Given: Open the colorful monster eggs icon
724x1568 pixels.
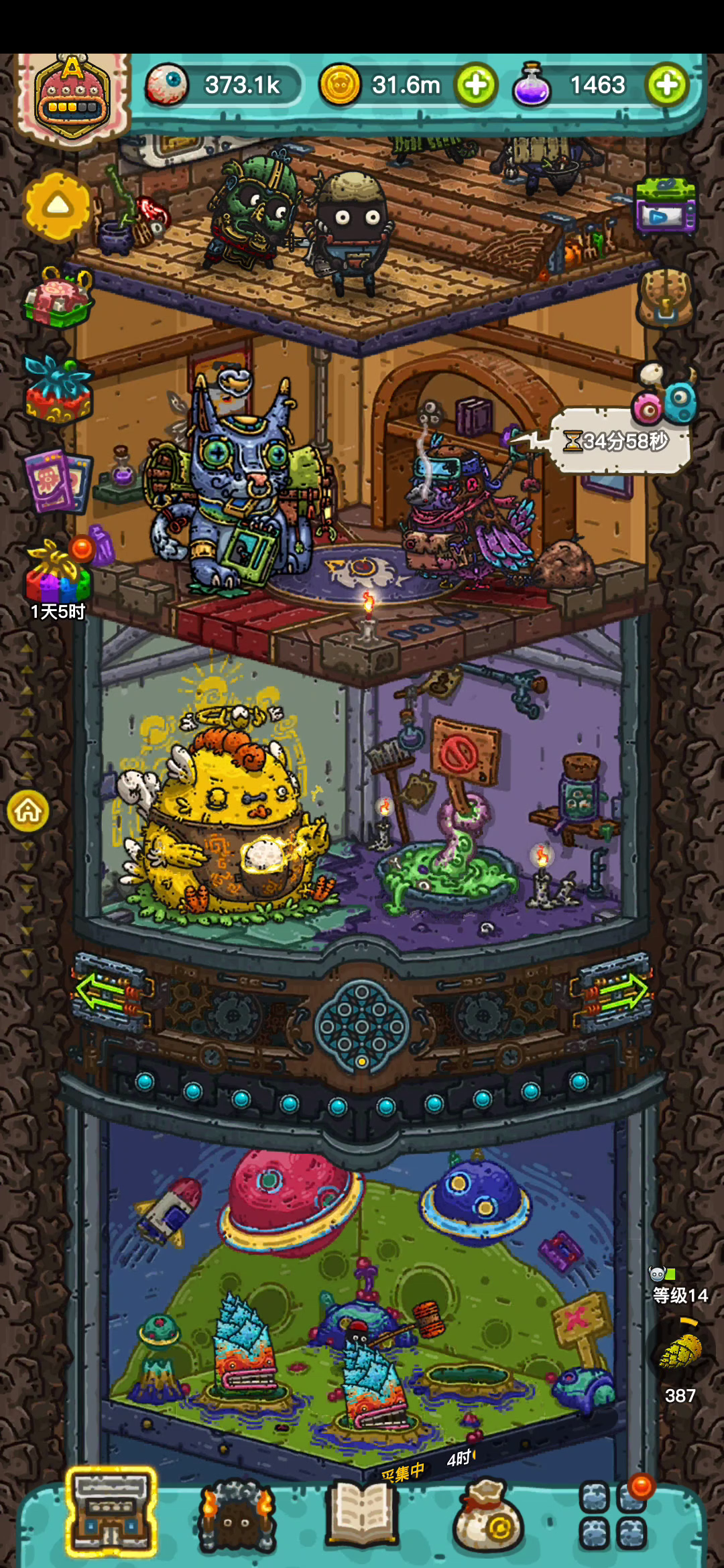Looking at the screenshot, I should [x=665, y=395].
